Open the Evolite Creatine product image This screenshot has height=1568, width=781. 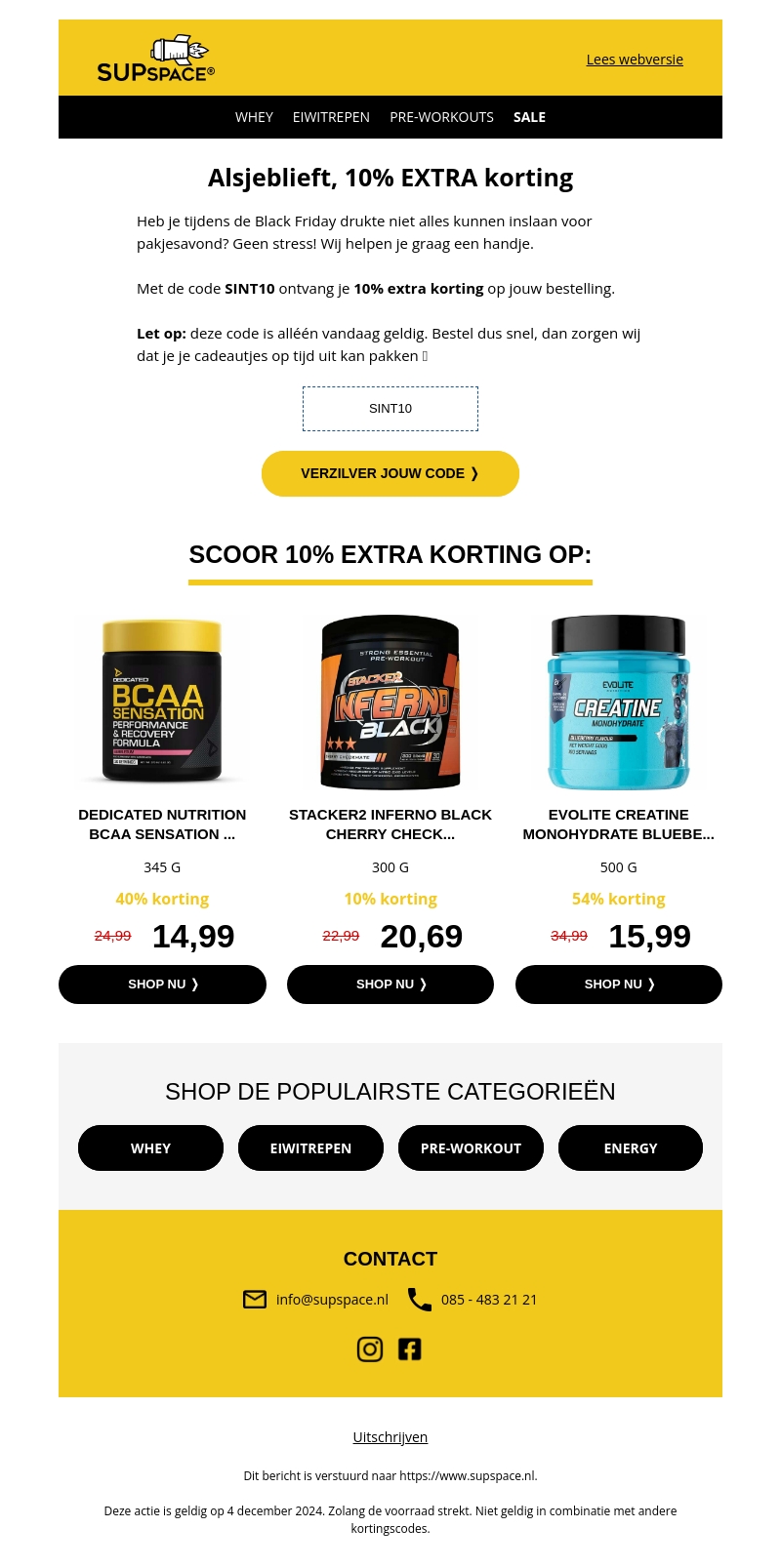point(619,701)
